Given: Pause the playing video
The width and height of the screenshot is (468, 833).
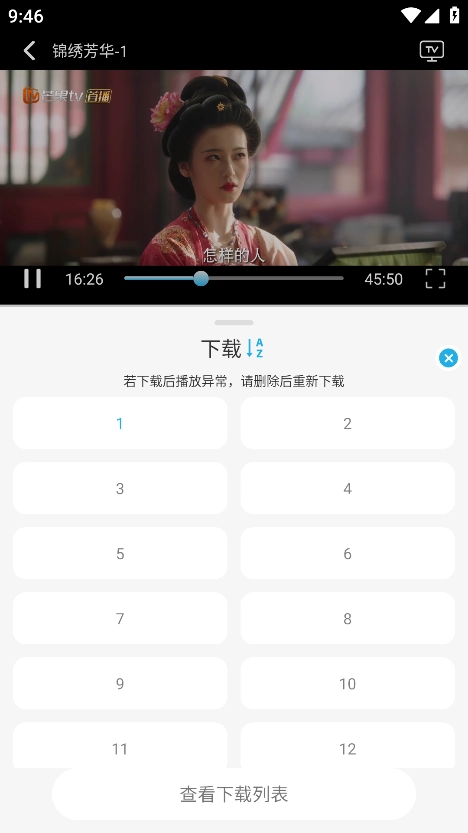Looking at the screenshot, I should coord(32,278).
